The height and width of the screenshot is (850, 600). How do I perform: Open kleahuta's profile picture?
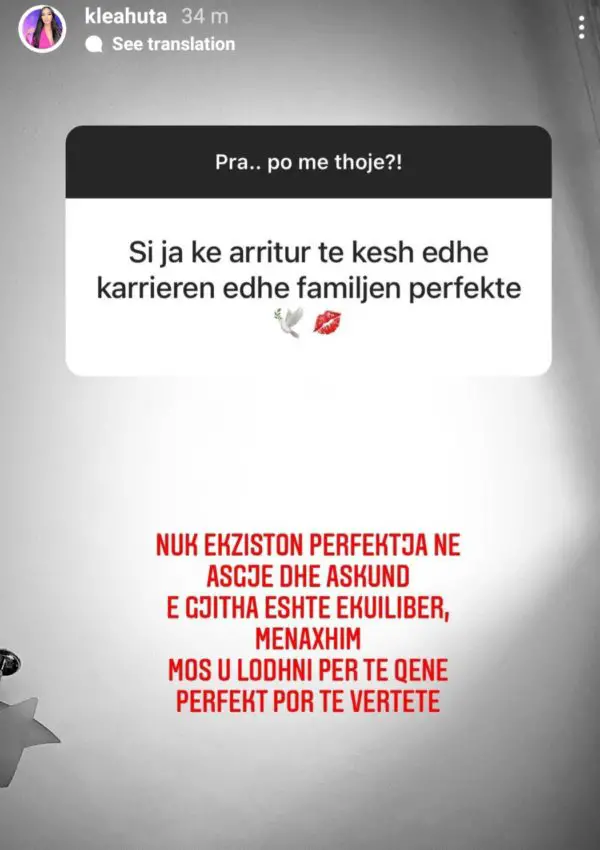point(43,31)
